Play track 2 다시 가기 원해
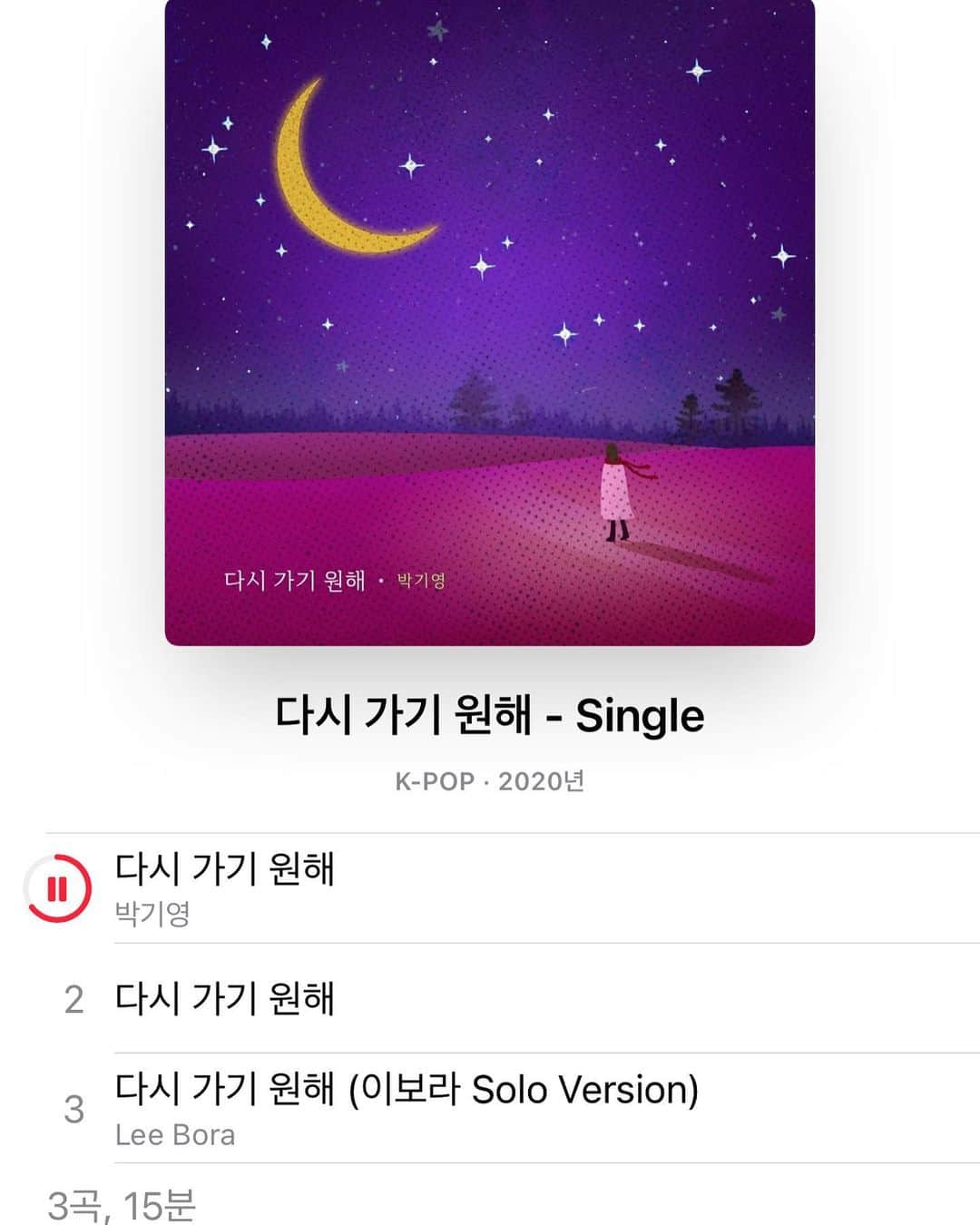980x1225 pixels. 225,998
